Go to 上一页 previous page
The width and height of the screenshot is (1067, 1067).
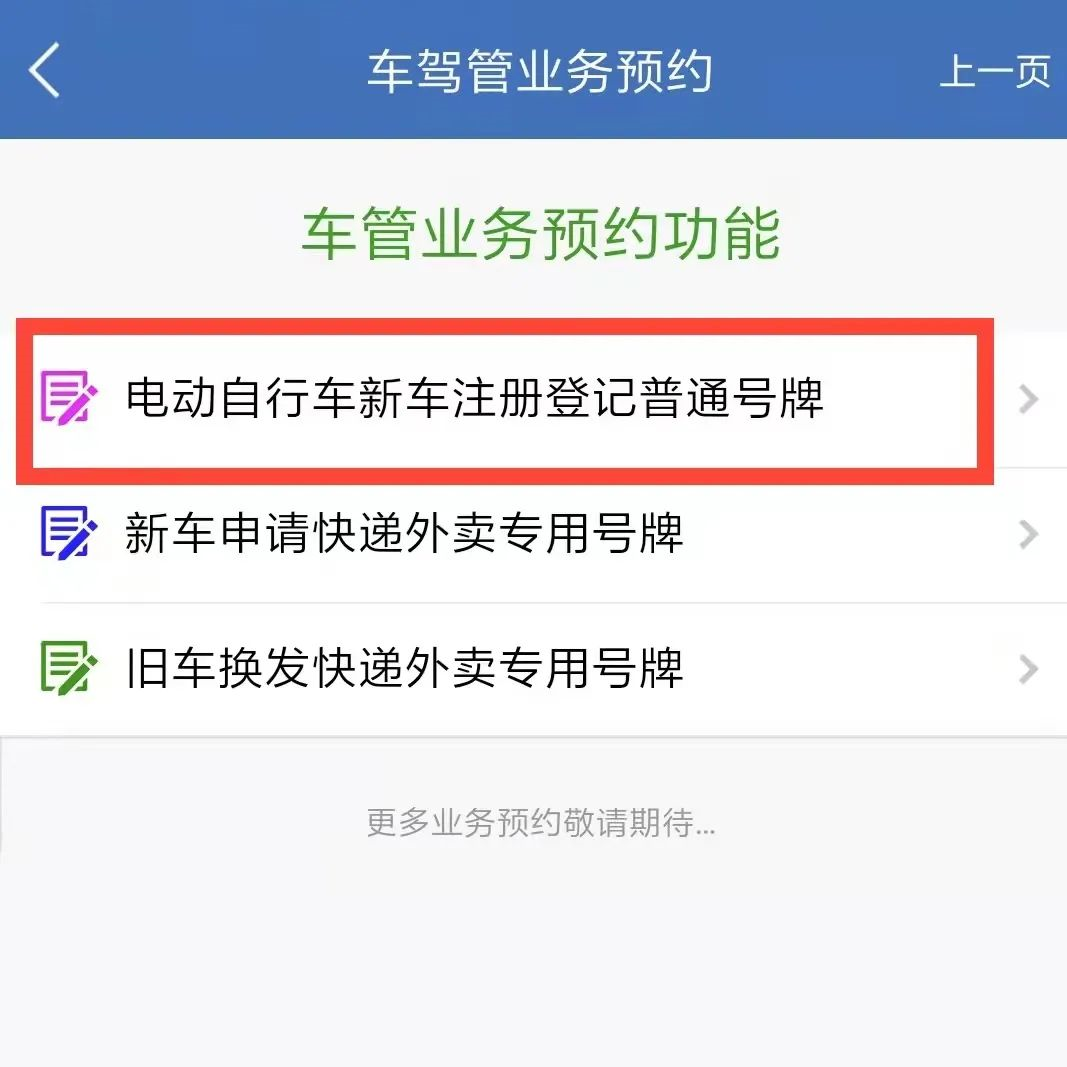(994, 72)
